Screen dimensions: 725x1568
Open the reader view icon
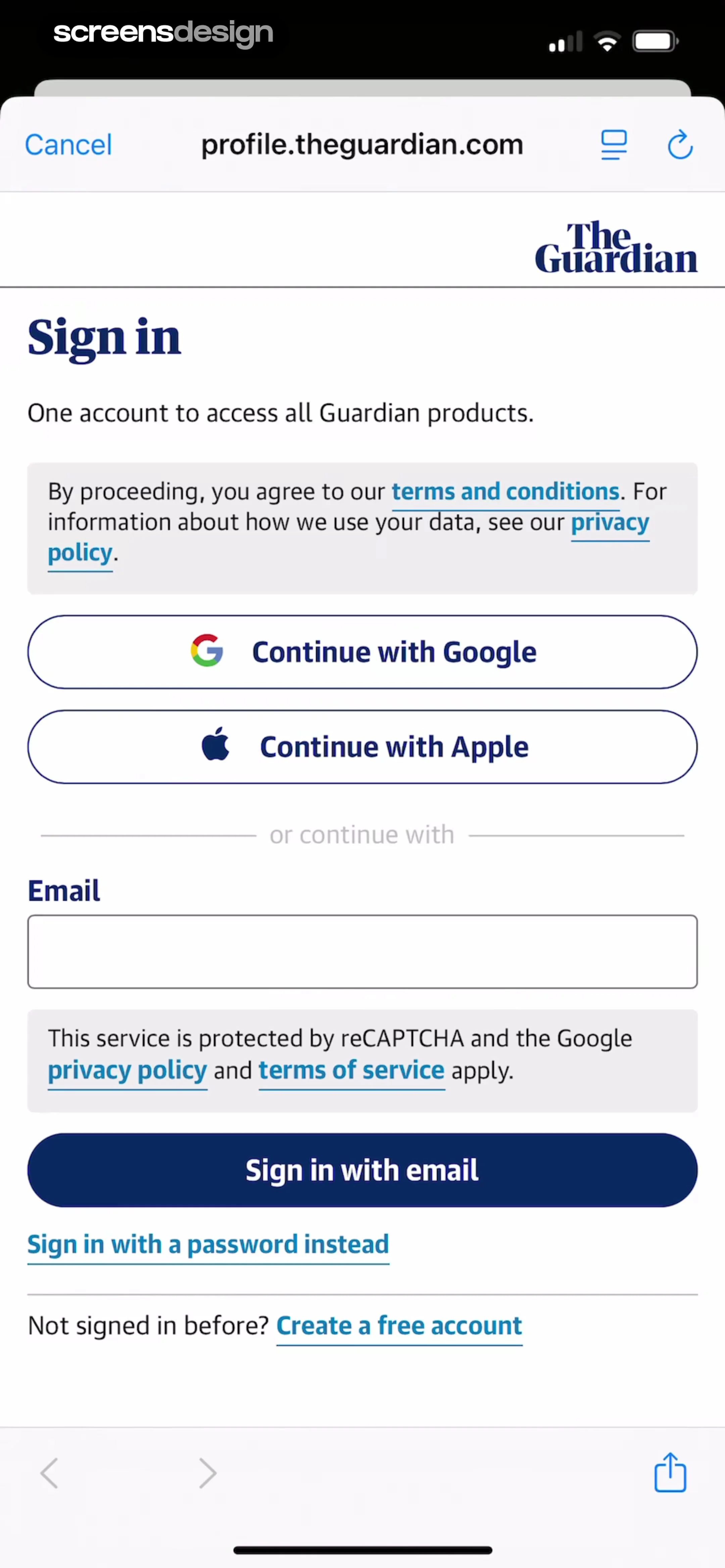614,145
